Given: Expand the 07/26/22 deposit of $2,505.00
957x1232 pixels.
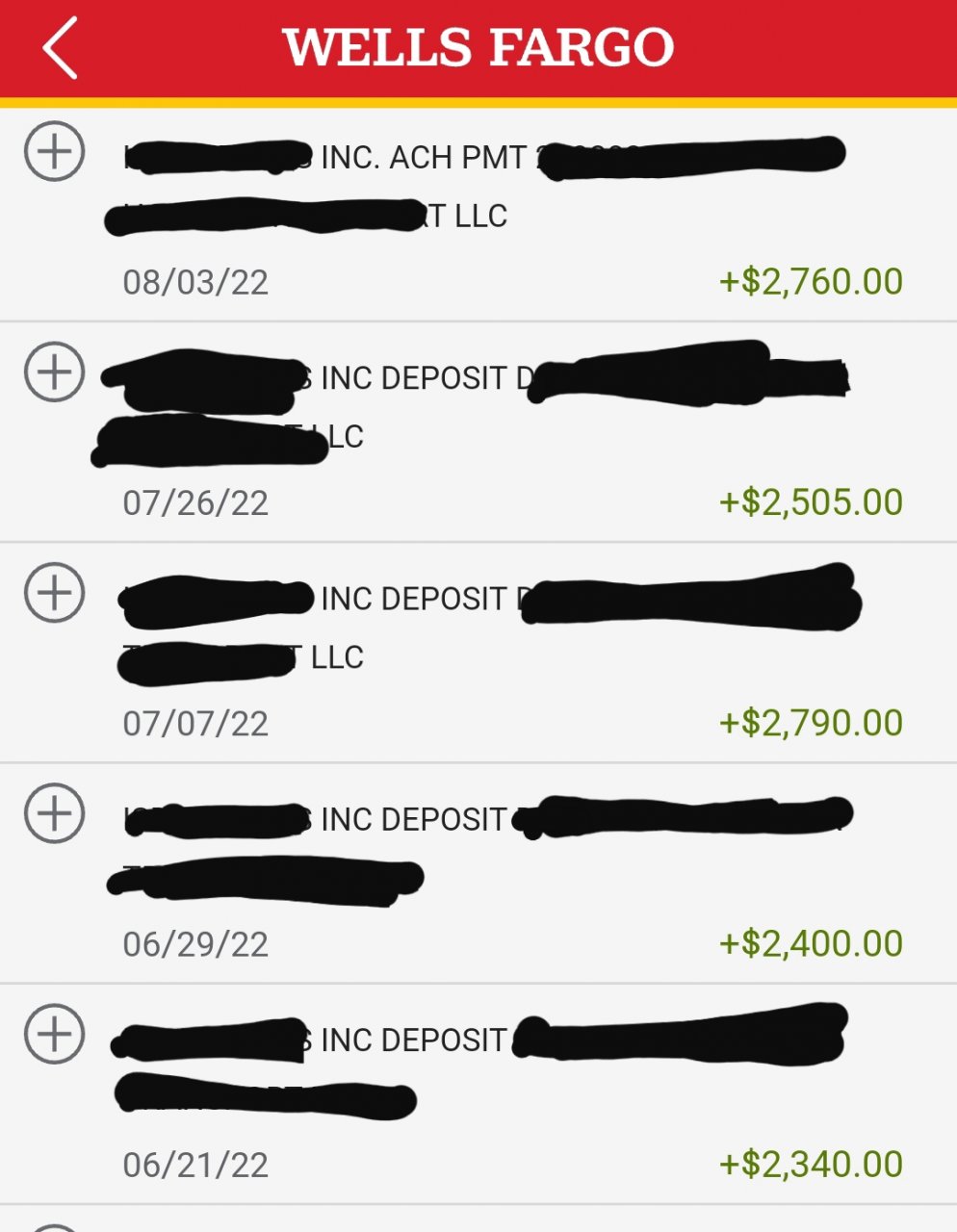Looking at the screenshot, I should (x=54, y=372).
